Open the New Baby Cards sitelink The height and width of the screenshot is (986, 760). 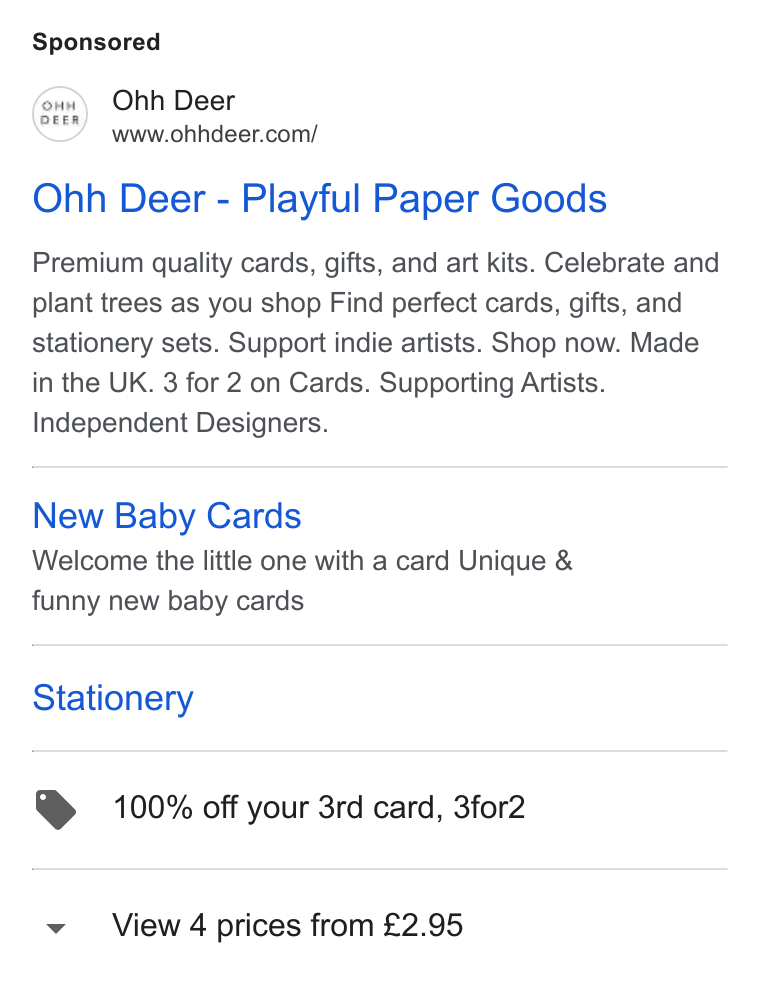pyautogui.click(x=167, y=516)
